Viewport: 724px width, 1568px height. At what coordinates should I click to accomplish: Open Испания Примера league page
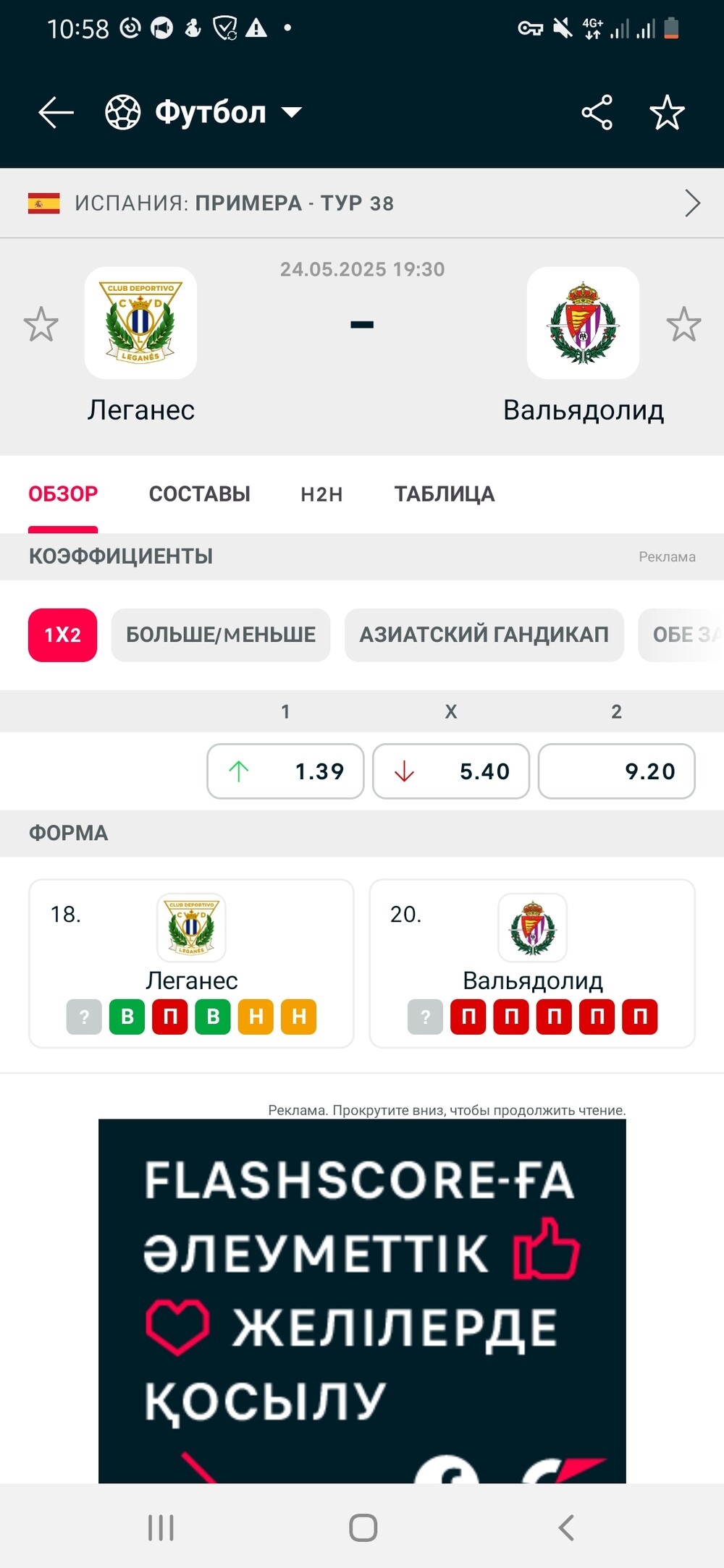[362, 203]
